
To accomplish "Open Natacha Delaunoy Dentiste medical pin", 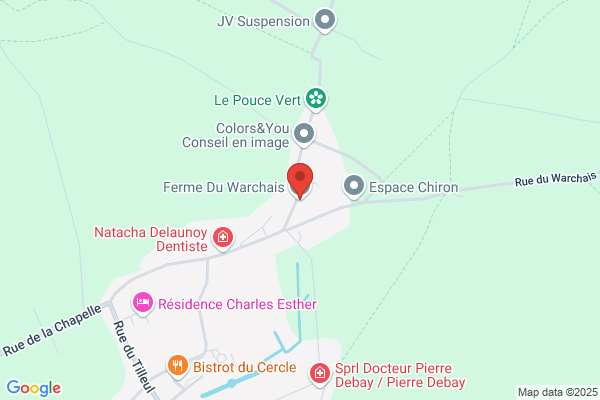I will coord(223,238).
